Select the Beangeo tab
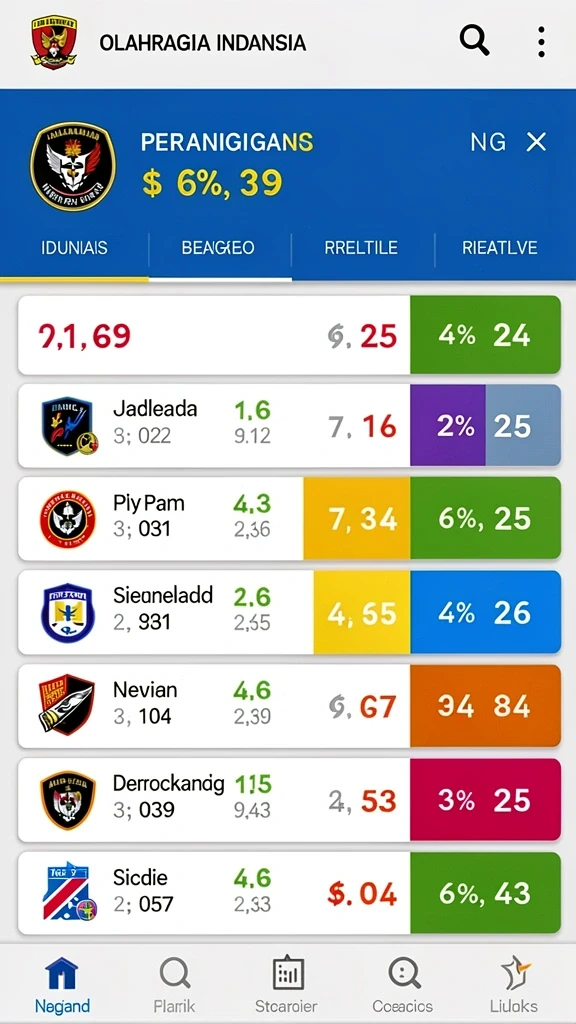Image resolution: width=576 pixels, height=1024 pixels. click(218, 248)
